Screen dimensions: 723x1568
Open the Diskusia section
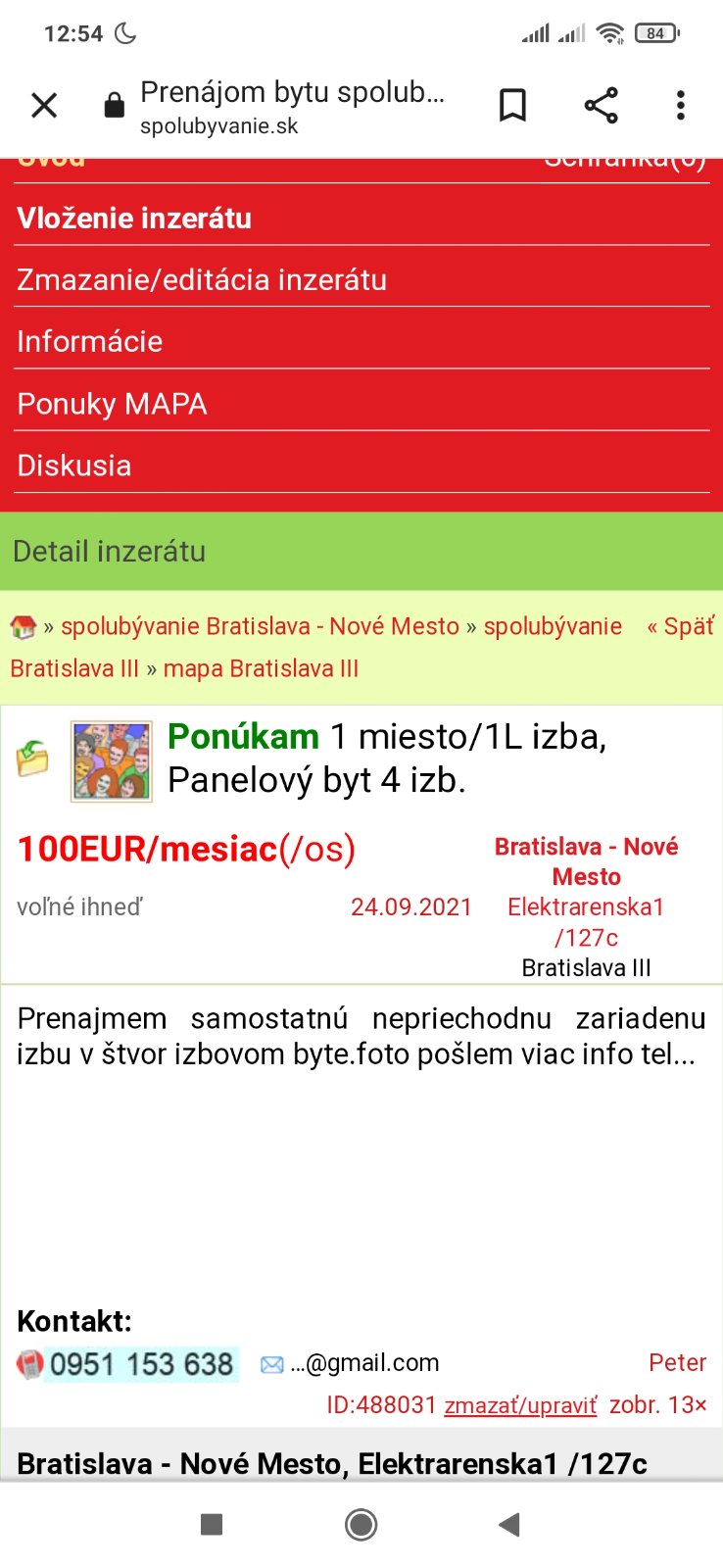(74, 465)
